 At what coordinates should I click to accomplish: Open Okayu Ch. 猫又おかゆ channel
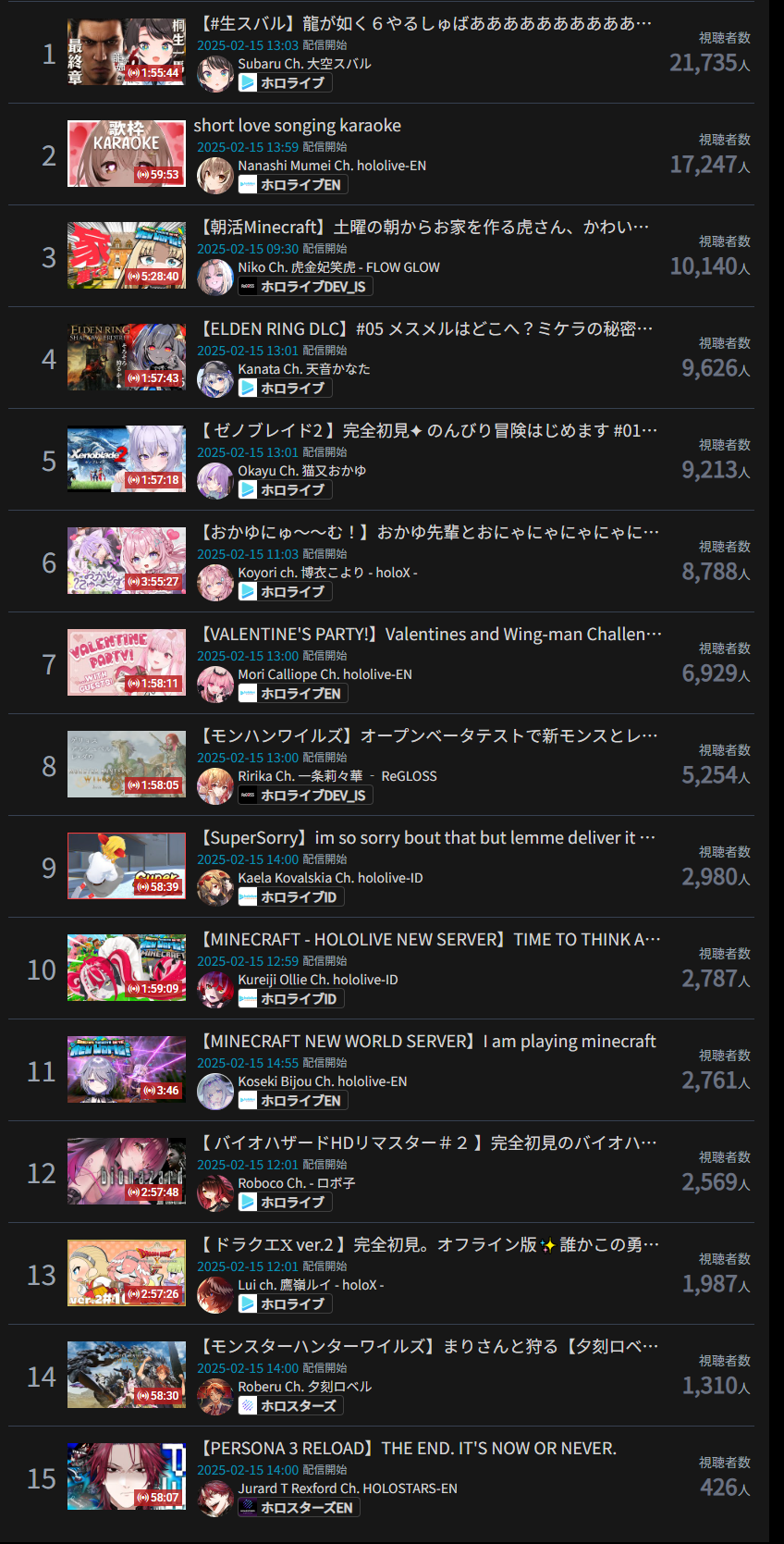tap(302, 471)
